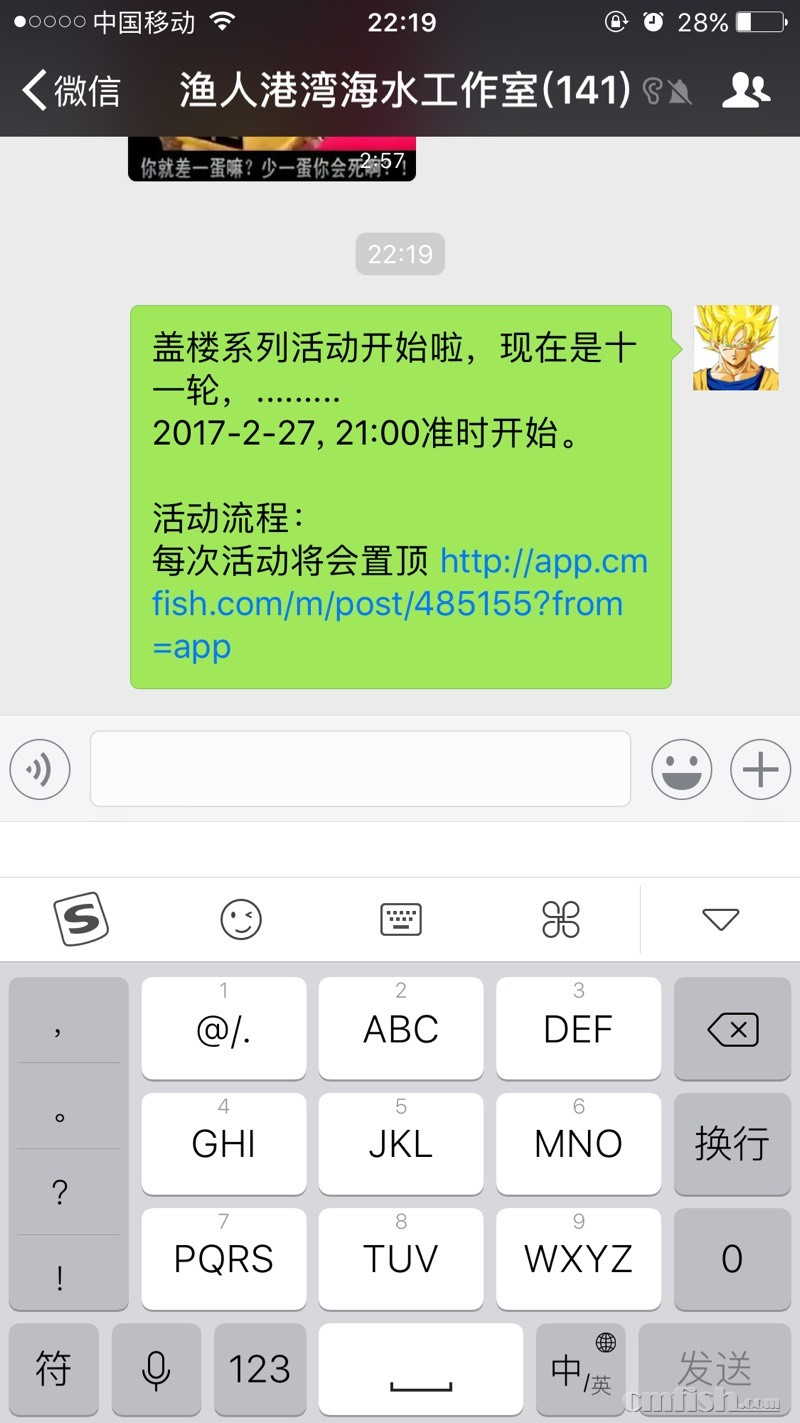Open the emoji sticker panel
This screenshot has width=800, height=1423.
[682, 769]
